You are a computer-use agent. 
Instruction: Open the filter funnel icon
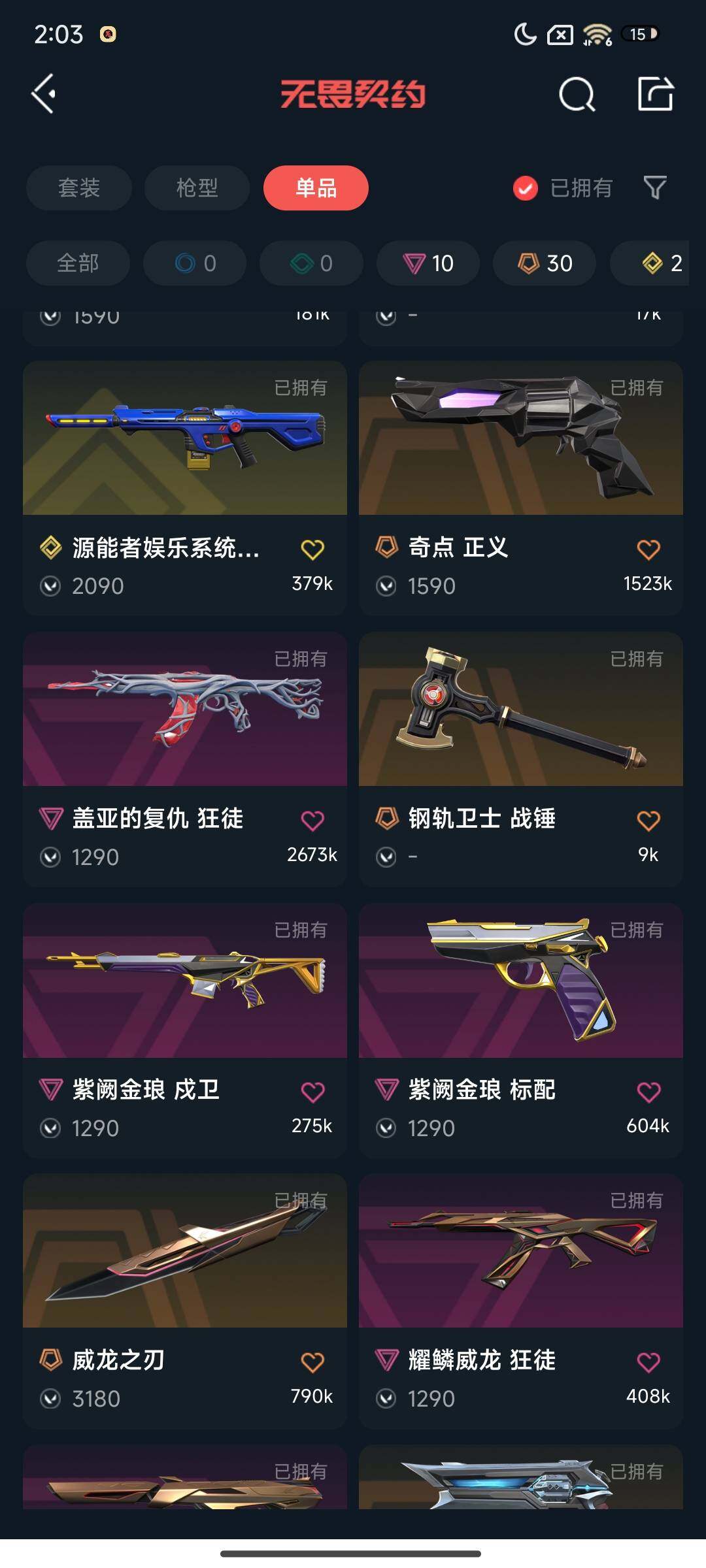[x=655, y=188]
